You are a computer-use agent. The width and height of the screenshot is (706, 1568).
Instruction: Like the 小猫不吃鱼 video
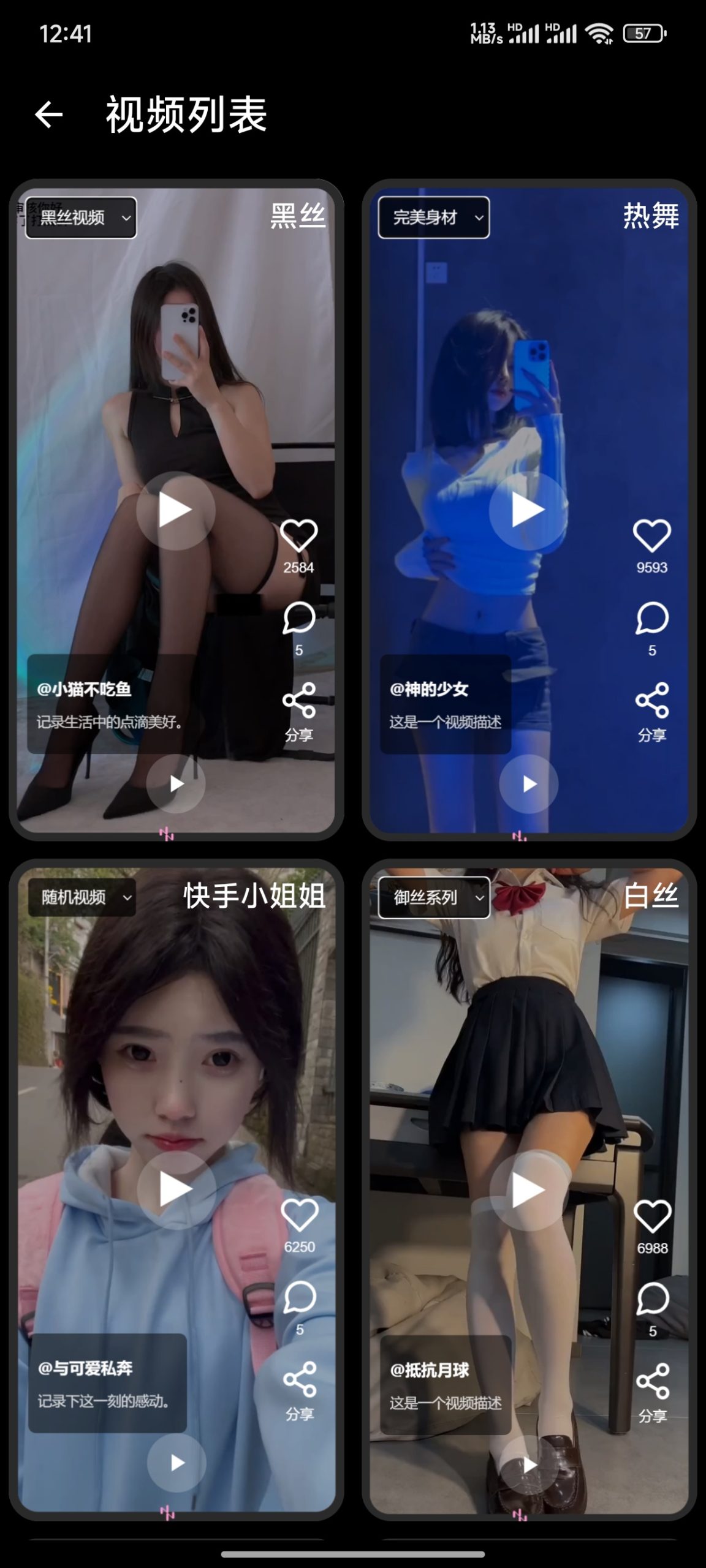point(298,535)
